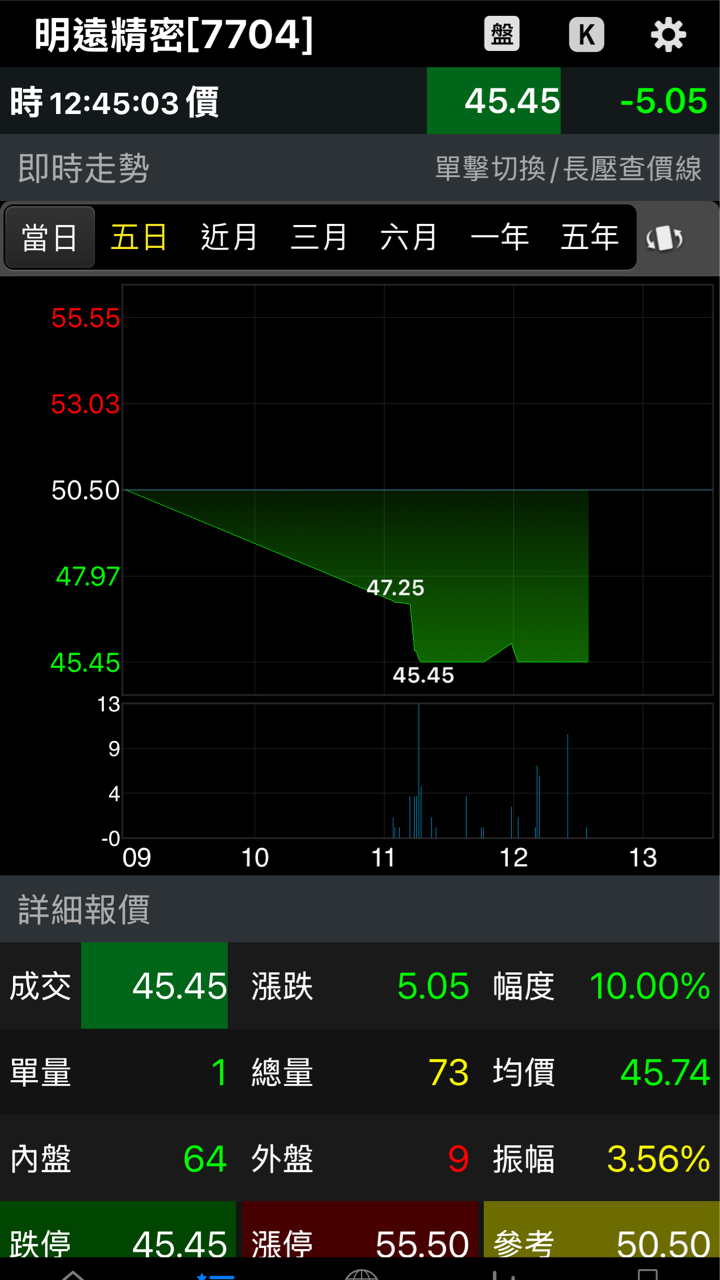Switch to the 六月 six-month chart
Viewport: 720px width, 1280px height.
[409, 238]
